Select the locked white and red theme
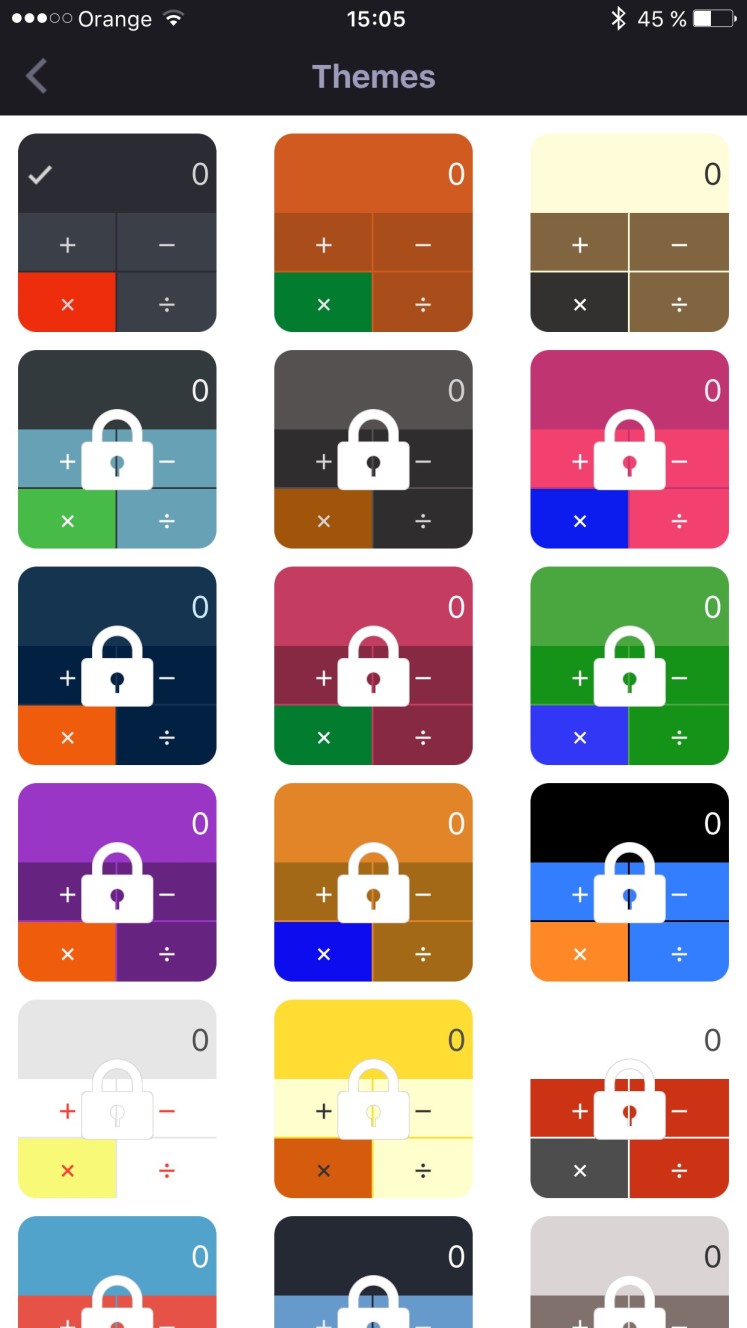The width and height of the screenshot is (747, 1328). pyautogui.click(x=629, y=1099)
